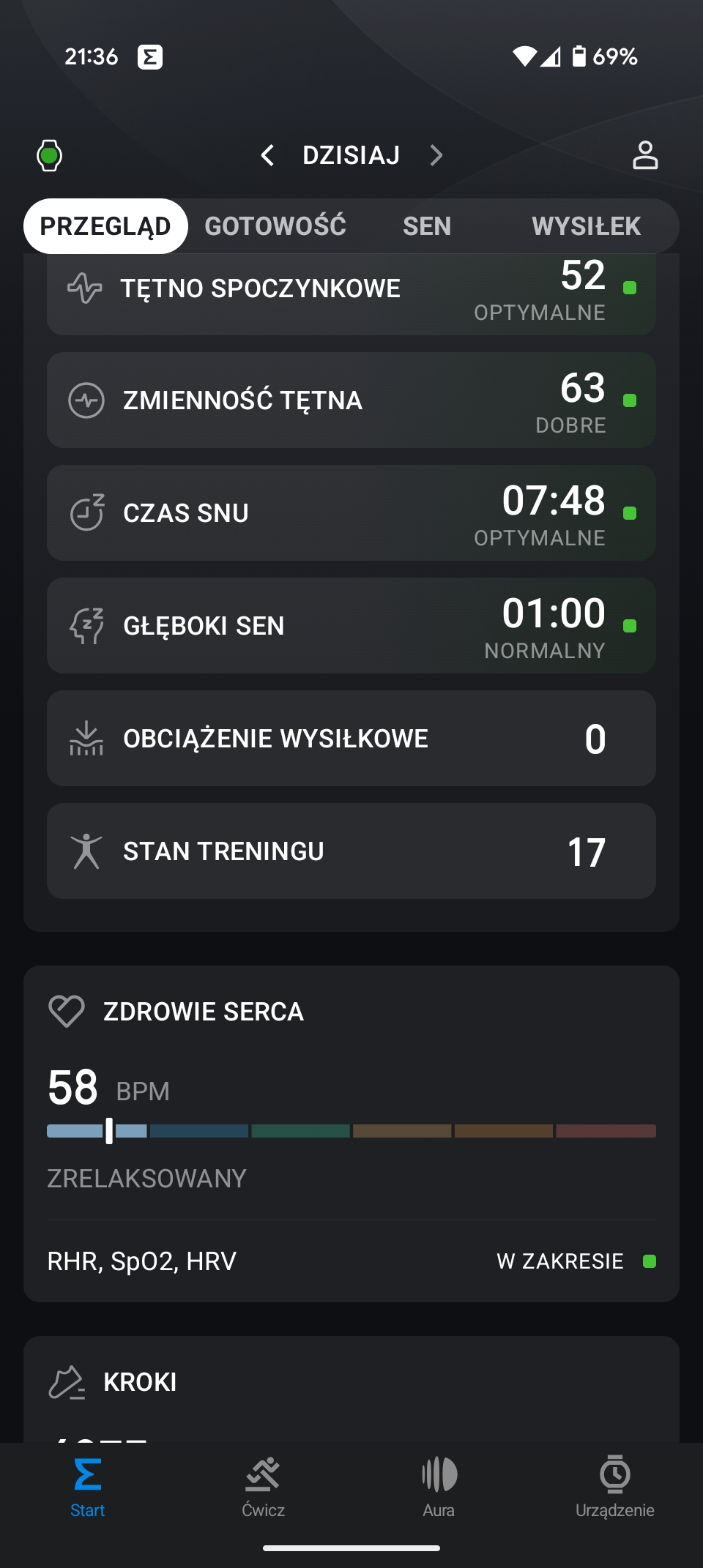Screen dimensions: 703x1568
Task: Open the user profile icon
Action: click(x=645, y=155)
